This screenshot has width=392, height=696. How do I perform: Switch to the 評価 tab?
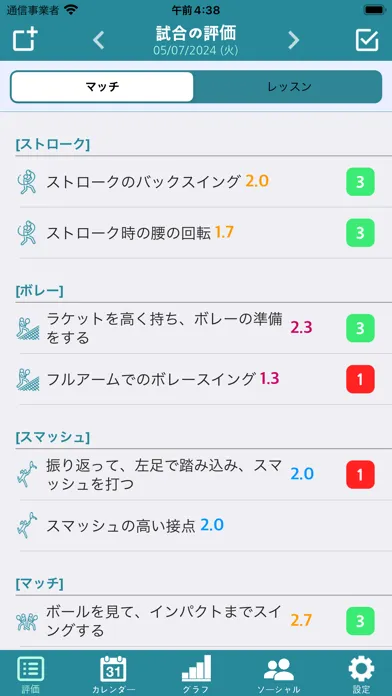[31, 674]
